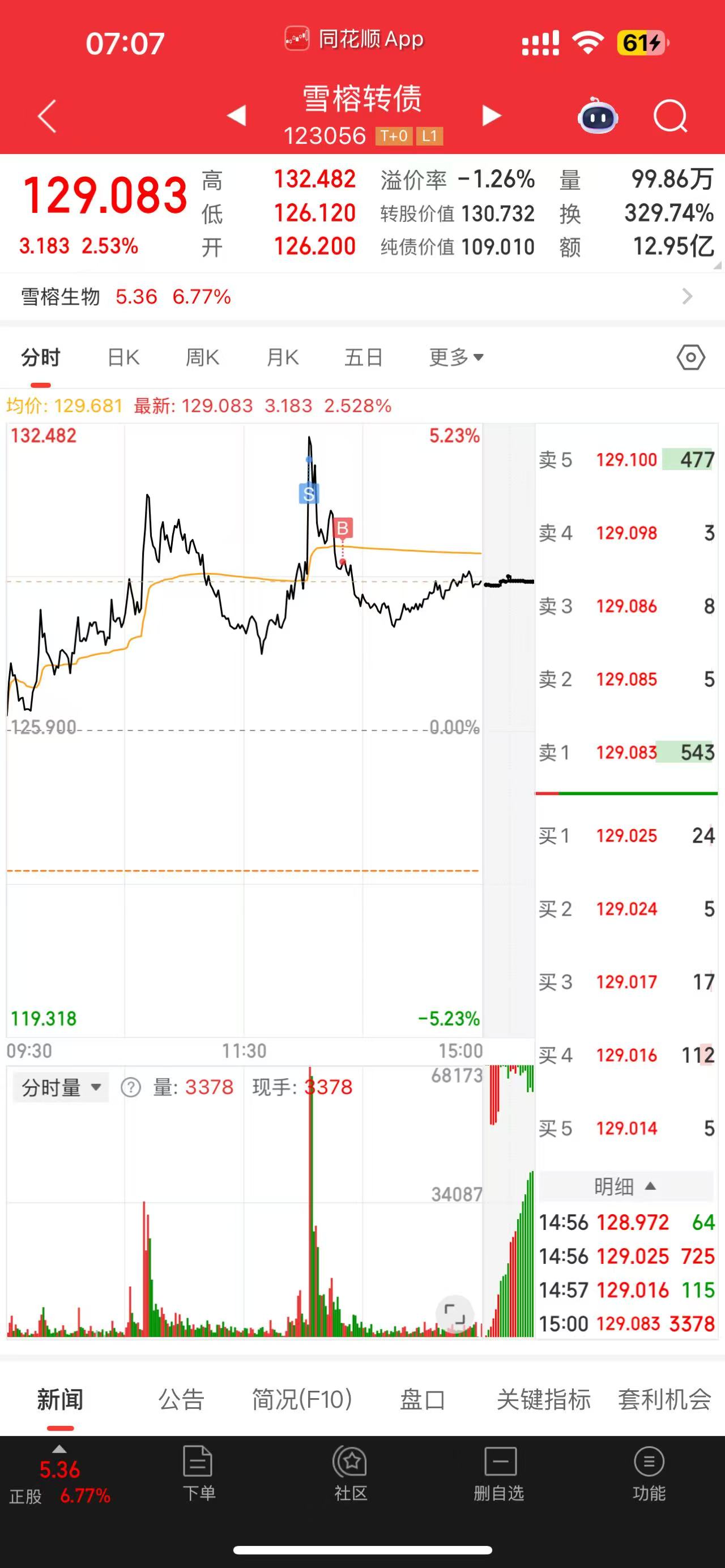Screen dimensions: 725x1568
Task: Toggle the 明细 trade detail list
Action: [625, 1186]
